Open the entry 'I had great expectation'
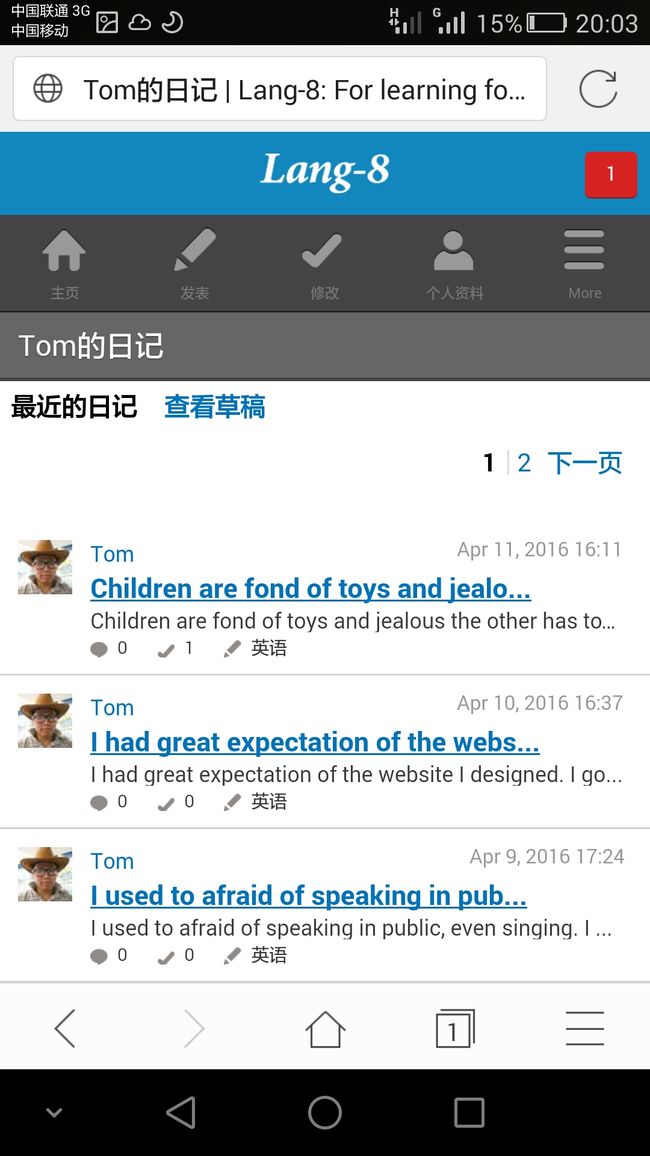The image size is (650, 1156). [315, 742]
